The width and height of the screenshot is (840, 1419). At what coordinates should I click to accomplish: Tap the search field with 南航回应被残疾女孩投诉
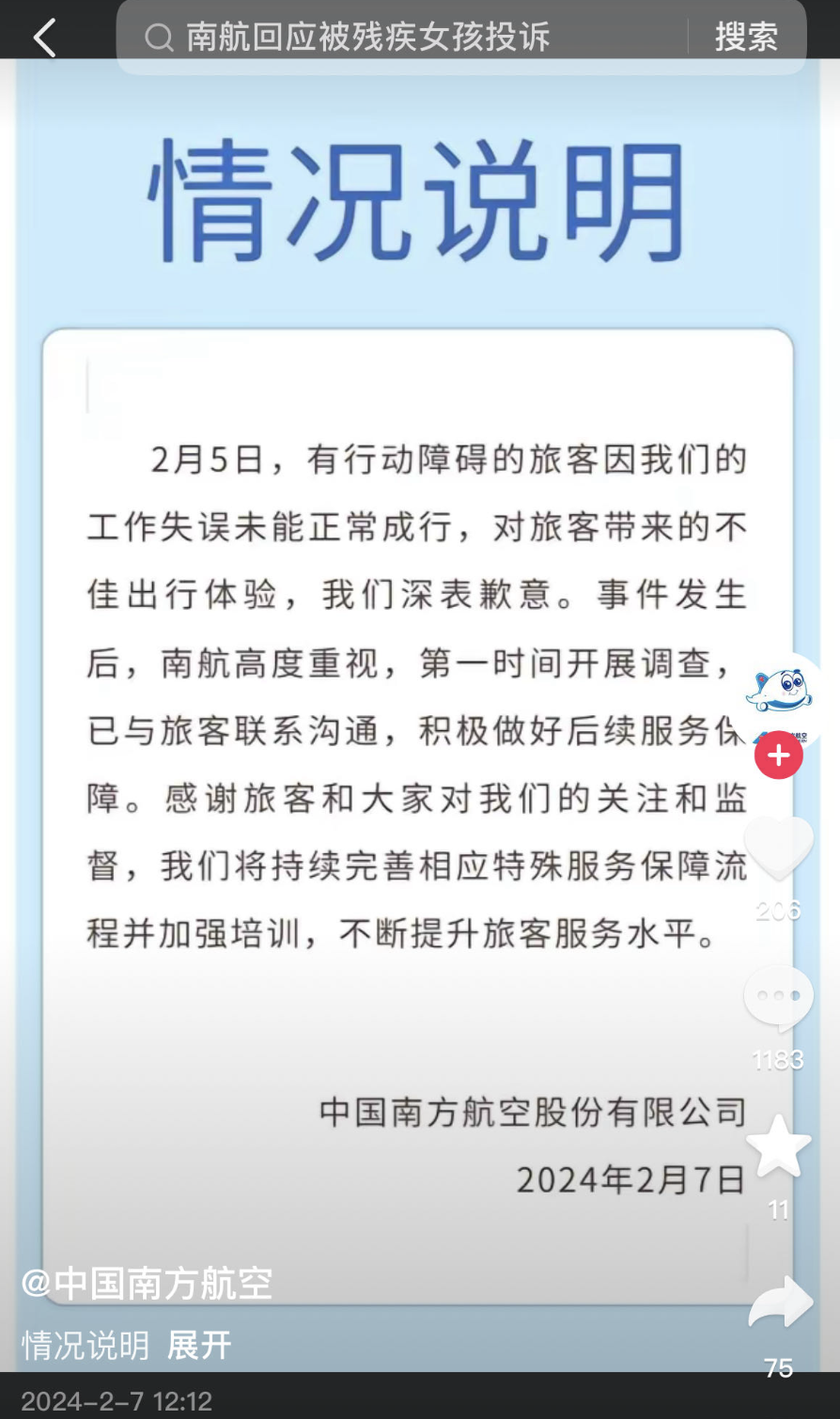[404, 38]
